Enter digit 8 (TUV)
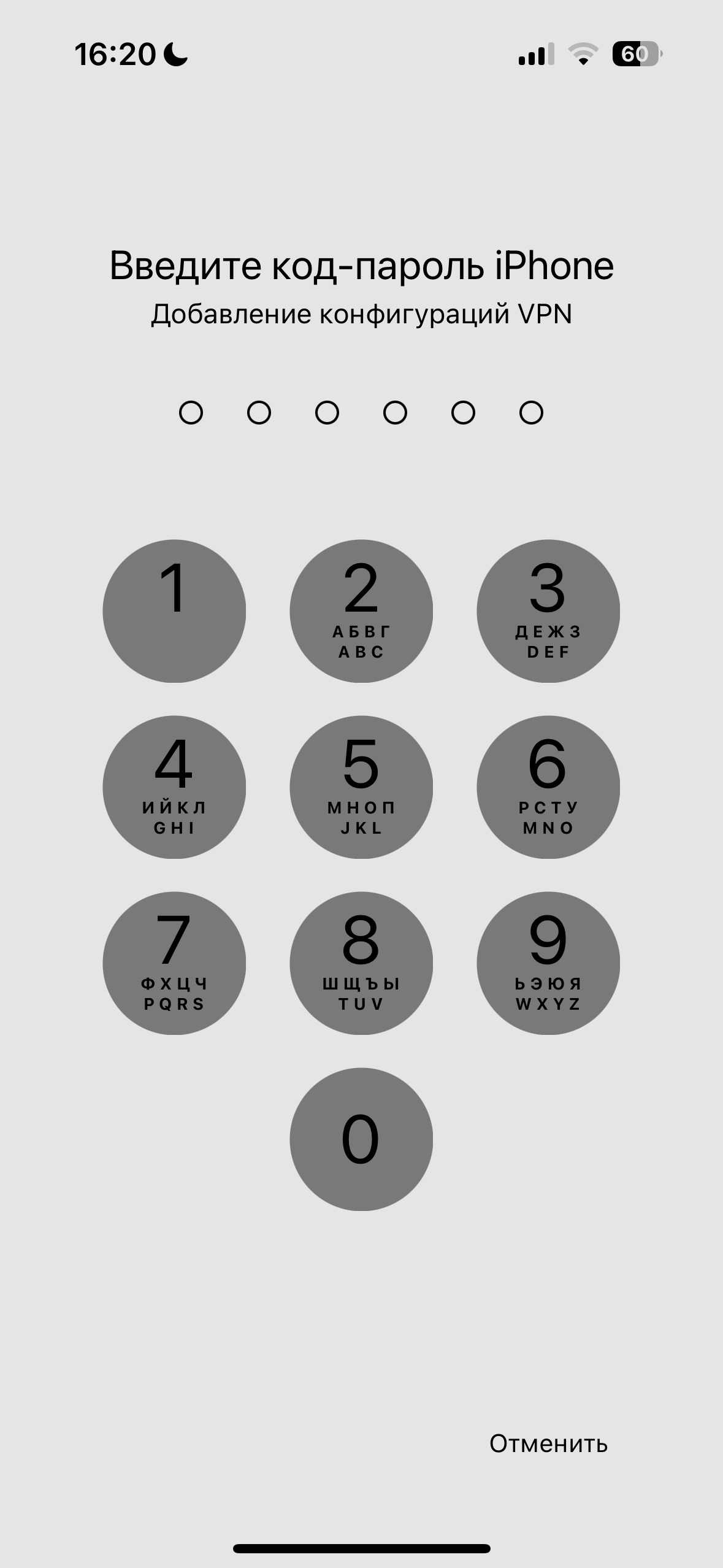 pyautogui.click(x=361, y=963)
